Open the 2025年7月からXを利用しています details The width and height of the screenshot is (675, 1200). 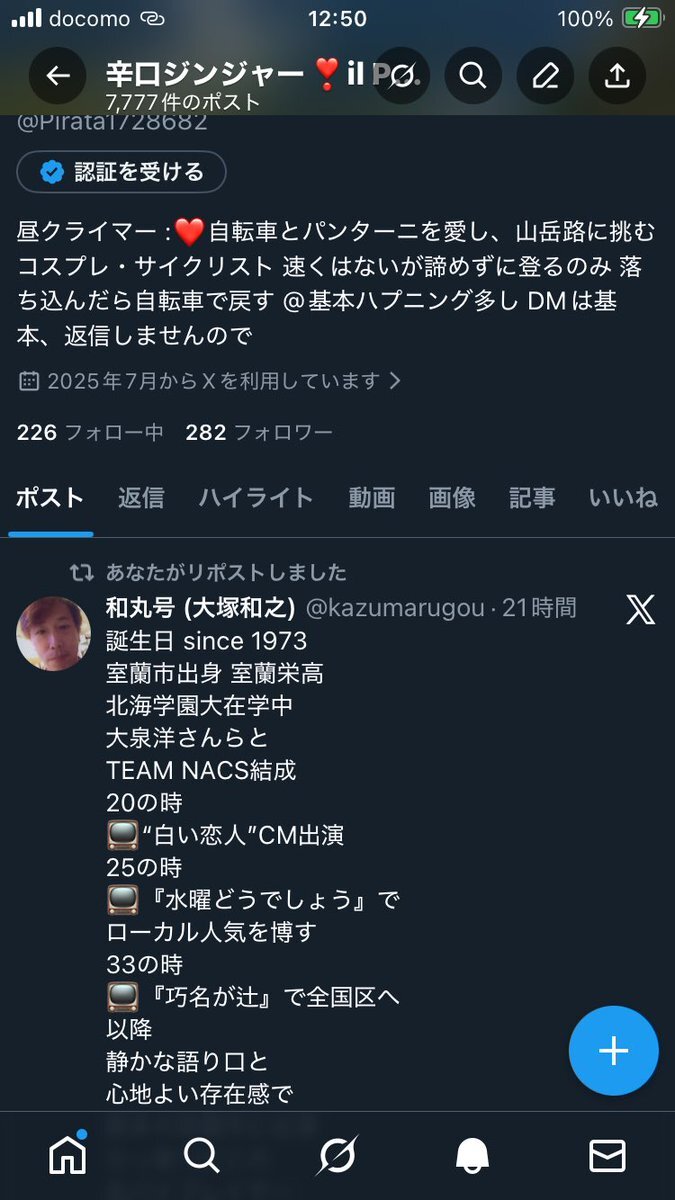[x=210, y=381]
